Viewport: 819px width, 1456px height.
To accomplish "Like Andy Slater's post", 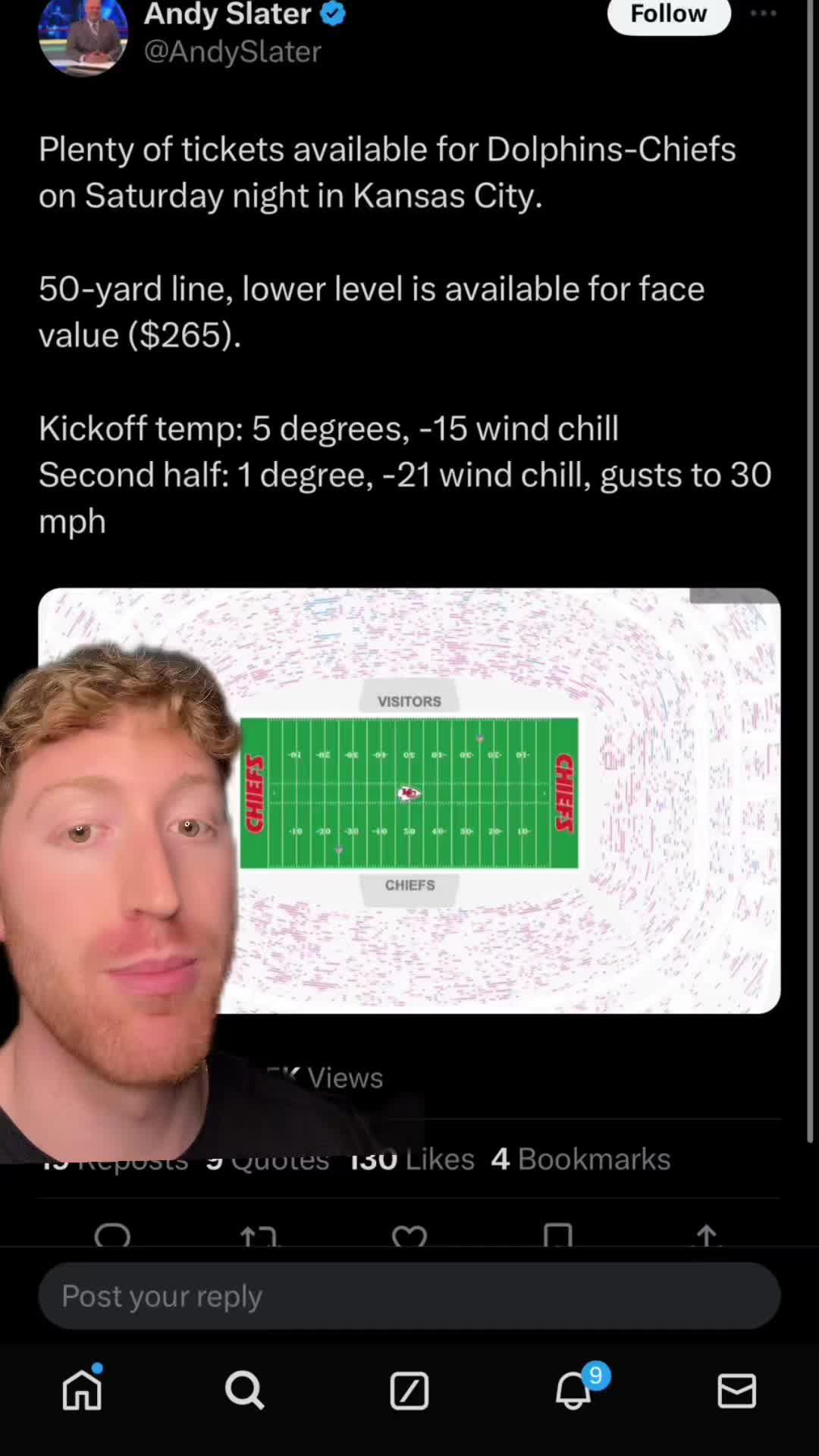I will pyautogui.click(x=409, y=1236).
